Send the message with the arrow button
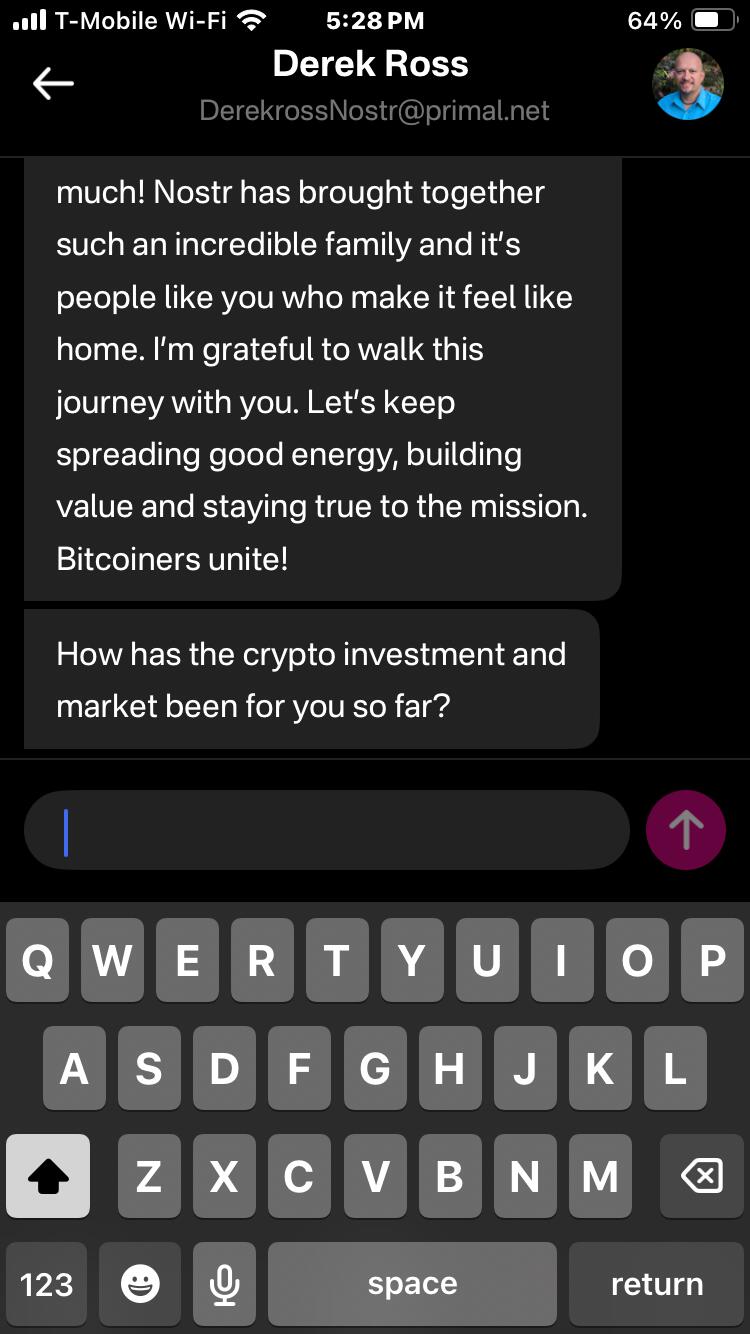Screen dimensions: 750x1334 tap(686, 830)
